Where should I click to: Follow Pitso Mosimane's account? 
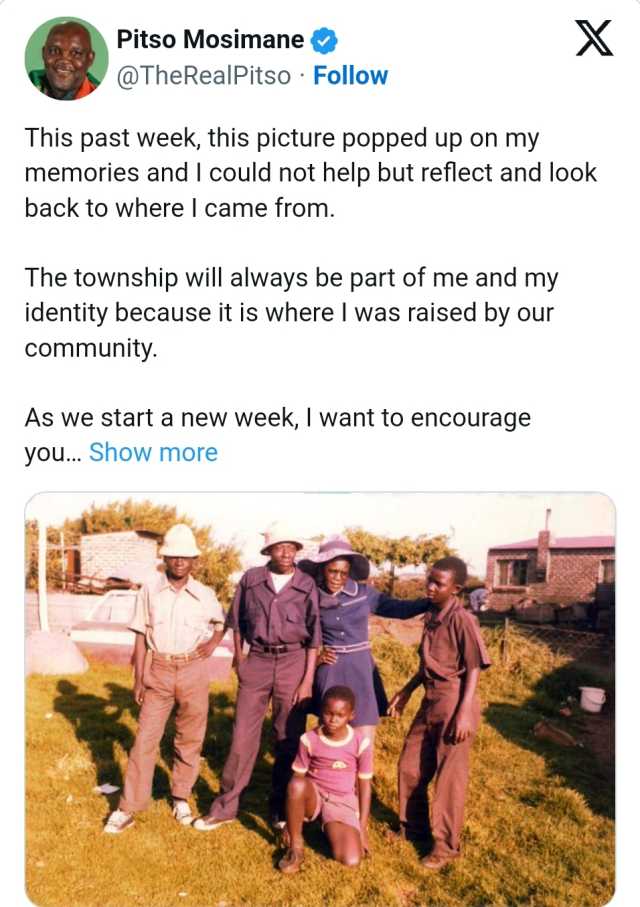[350, 76]
